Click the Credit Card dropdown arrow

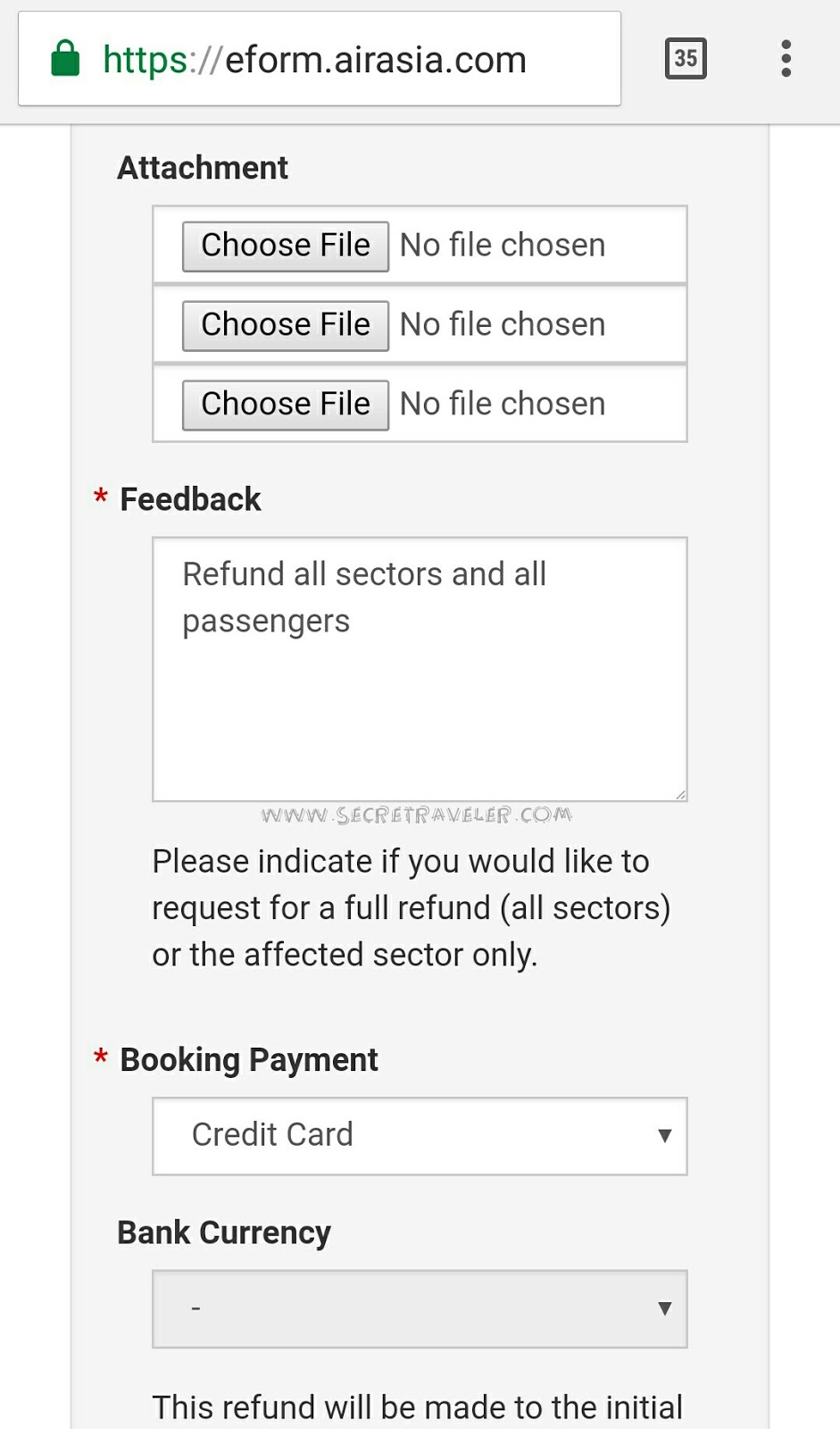(x=664, y=1135)
